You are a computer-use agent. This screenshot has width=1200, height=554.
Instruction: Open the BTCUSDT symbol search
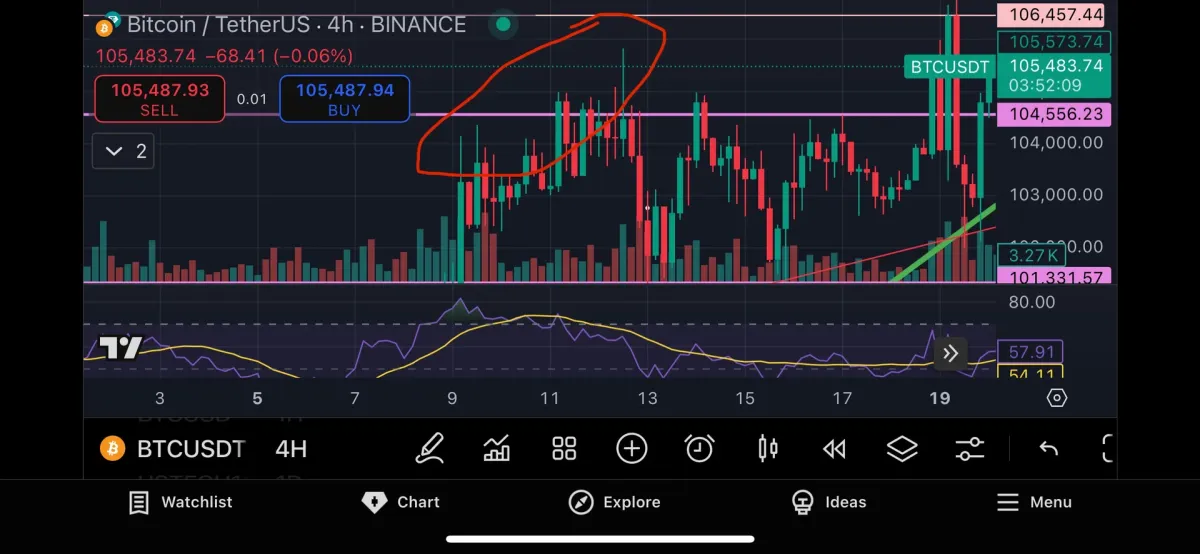pos(175,449)
